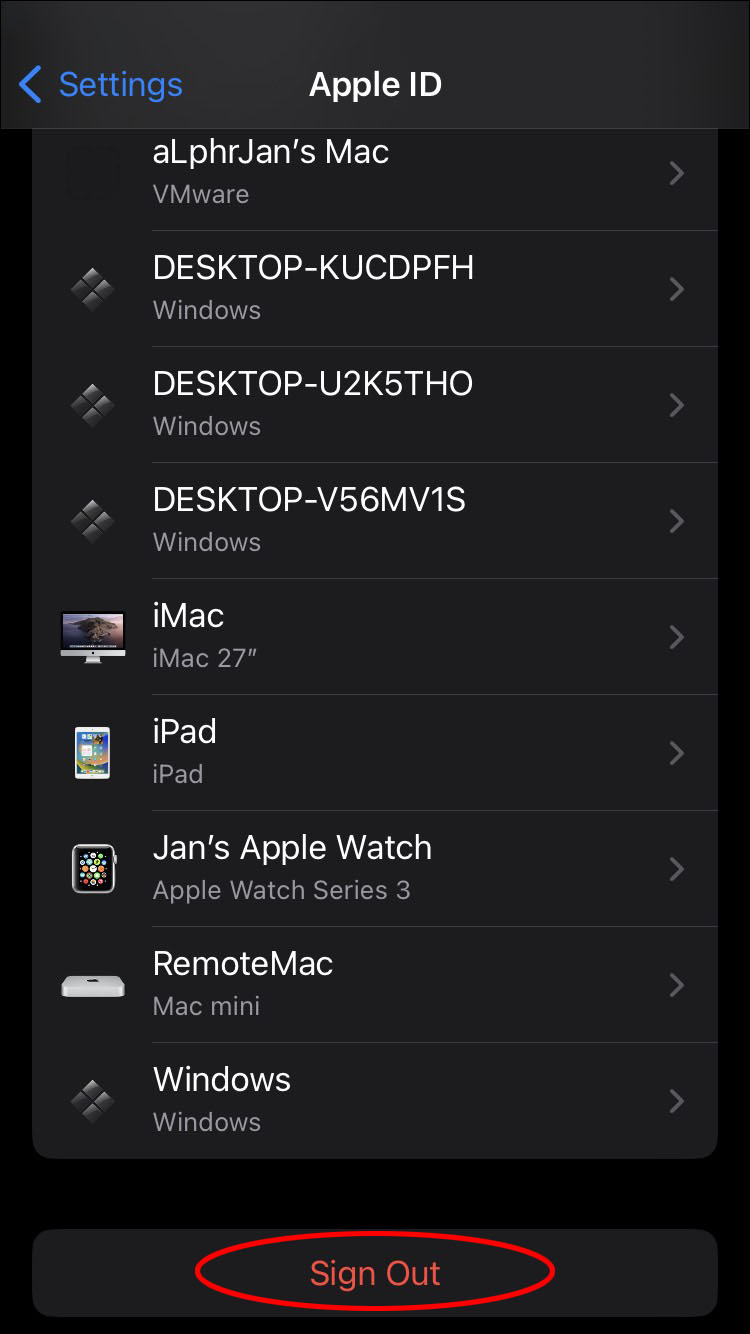Open the device named Windows

375,1101
